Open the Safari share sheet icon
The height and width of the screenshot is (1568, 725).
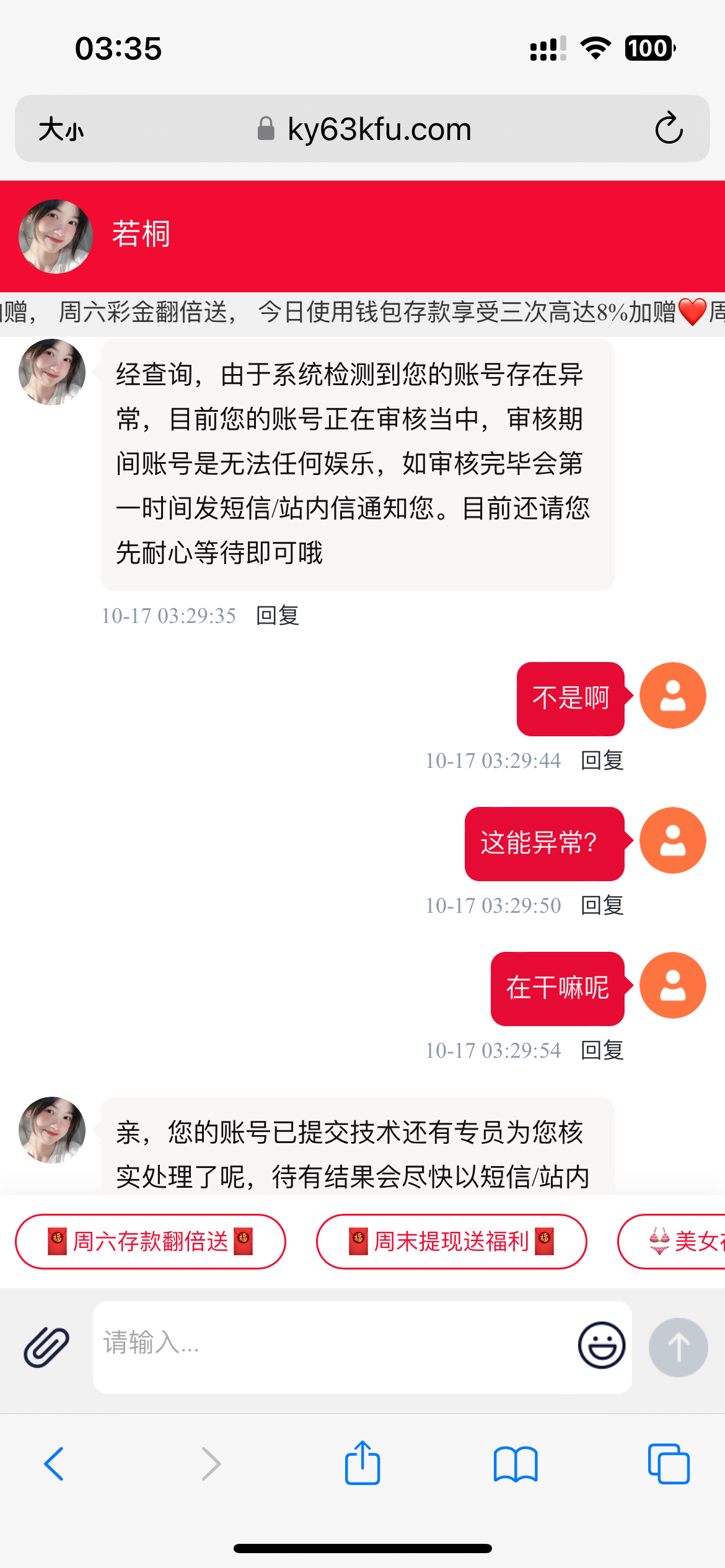[x=362, y=1463]
